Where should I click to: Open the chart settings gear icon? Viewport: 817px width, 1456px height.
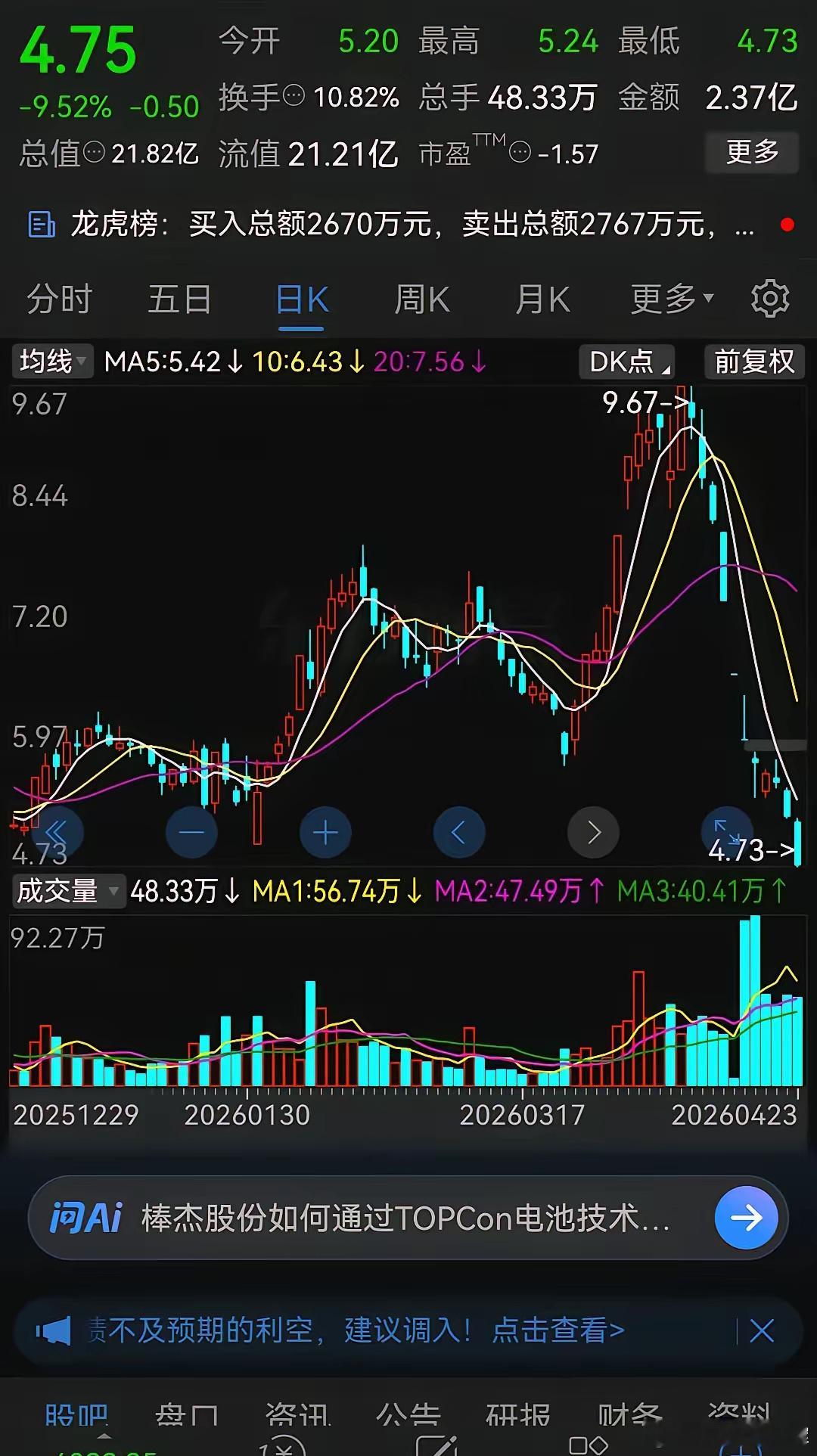(769, 297)
